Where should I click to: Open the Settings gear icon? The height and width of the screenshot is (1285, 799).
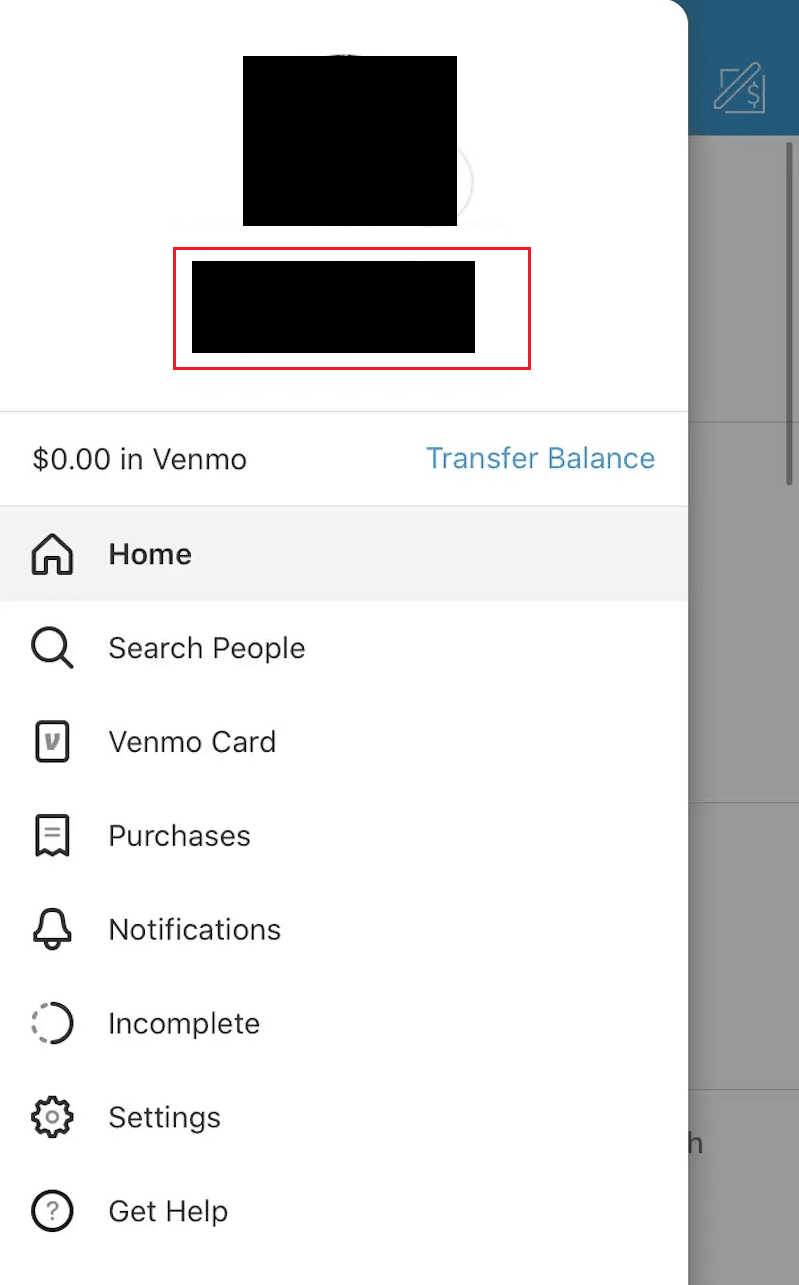[x=50, y=1117]
